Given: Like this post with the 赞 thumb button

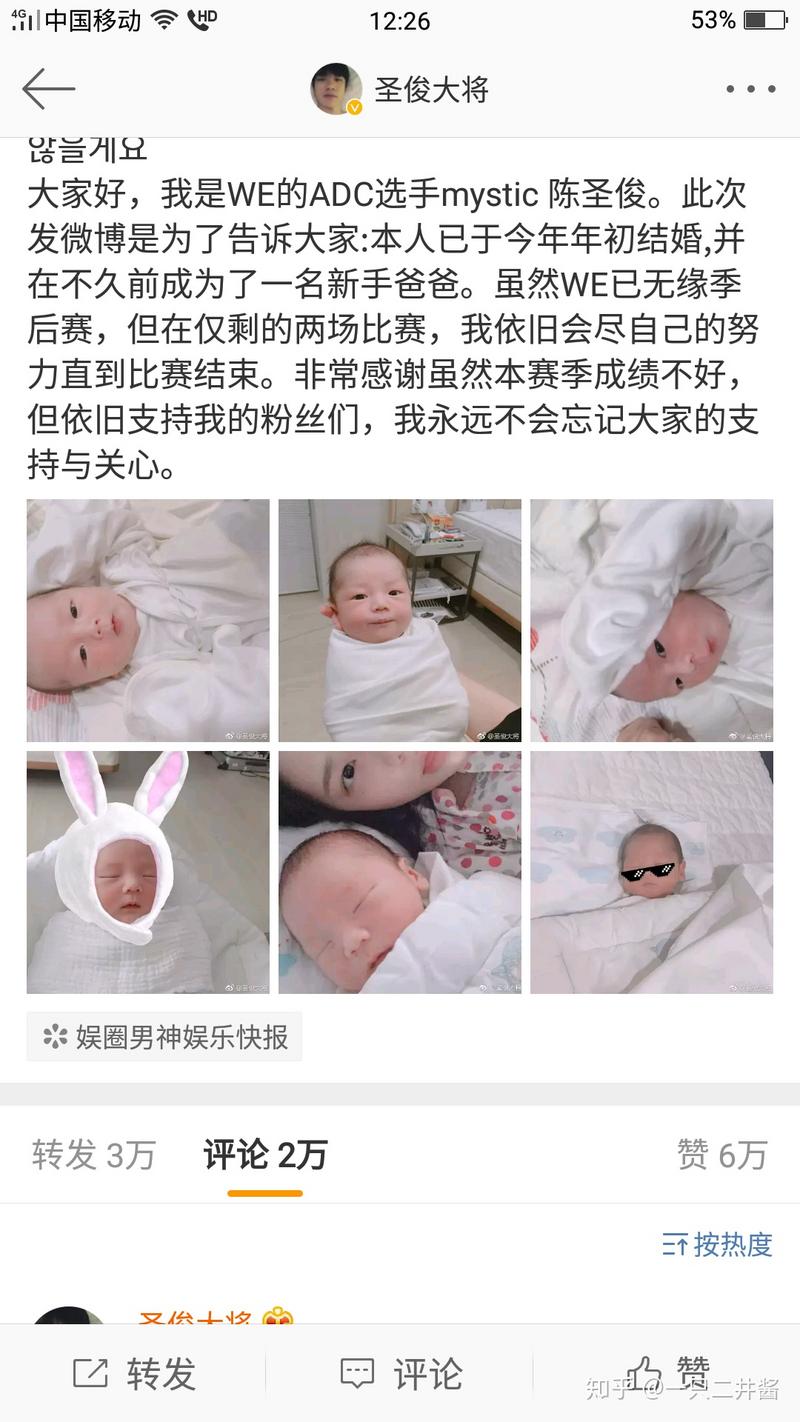Looking at the screenshot, I should coord(668,1372).
